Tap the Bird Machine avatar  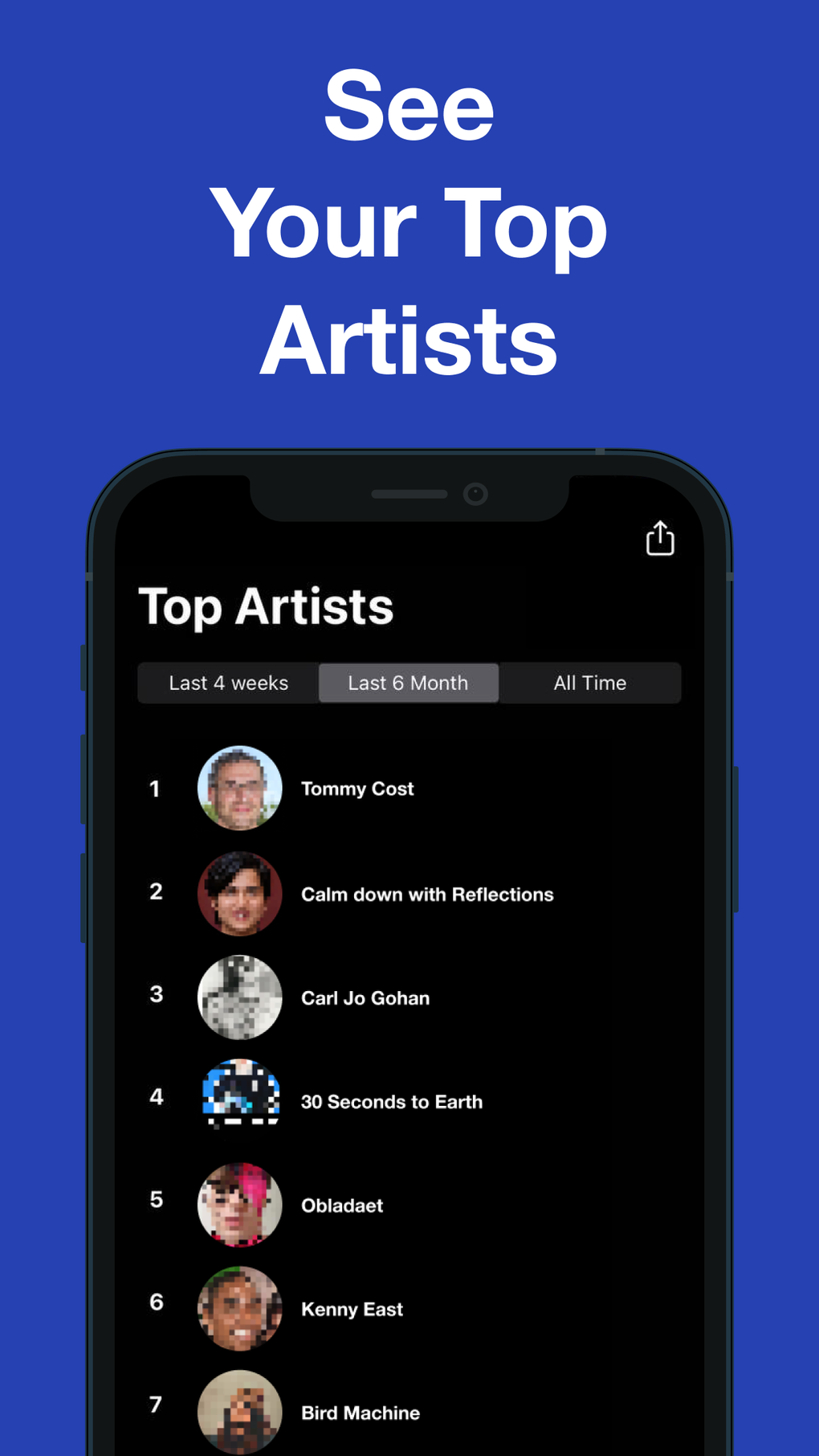(x=239, y=1412)
